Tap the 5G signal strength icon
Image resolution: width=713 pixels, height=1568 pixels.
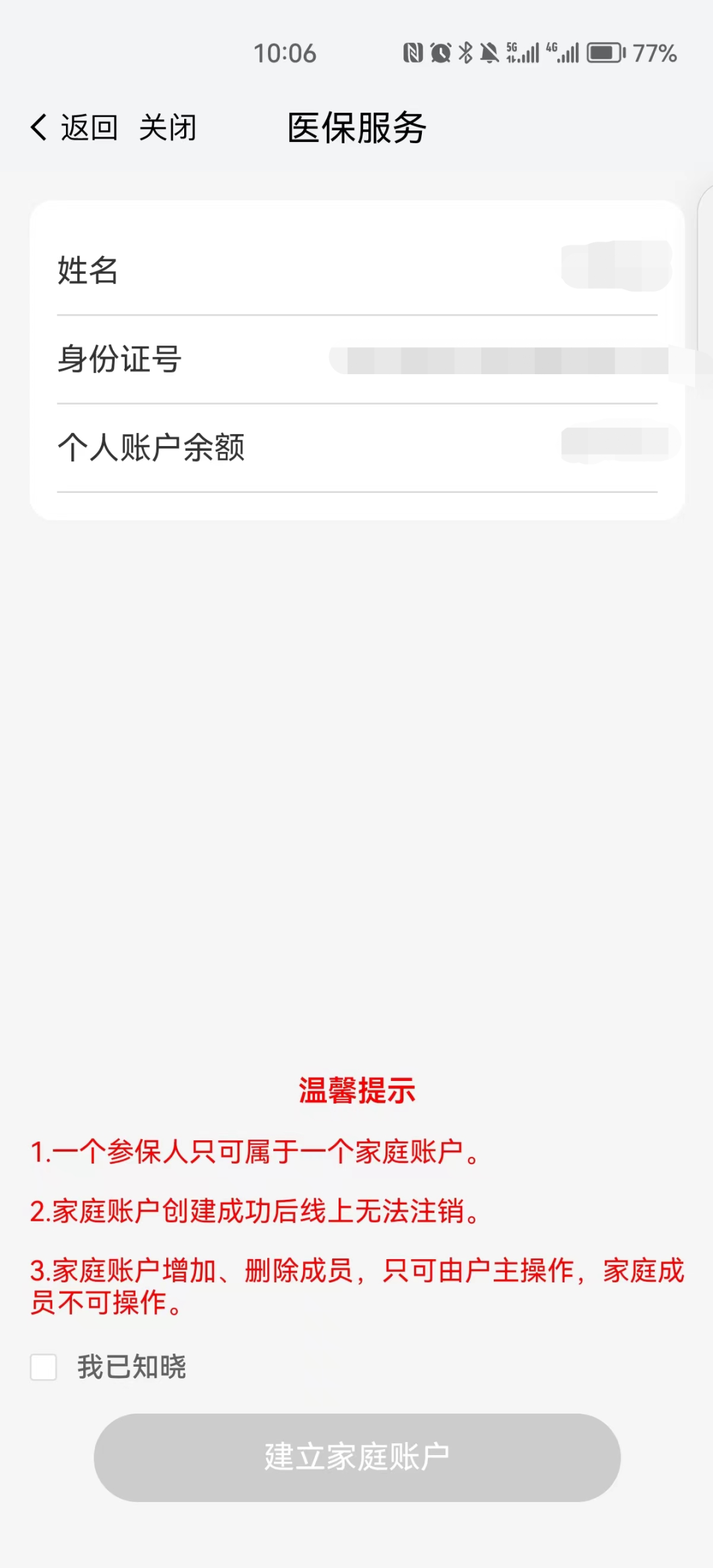coord(522,51)
